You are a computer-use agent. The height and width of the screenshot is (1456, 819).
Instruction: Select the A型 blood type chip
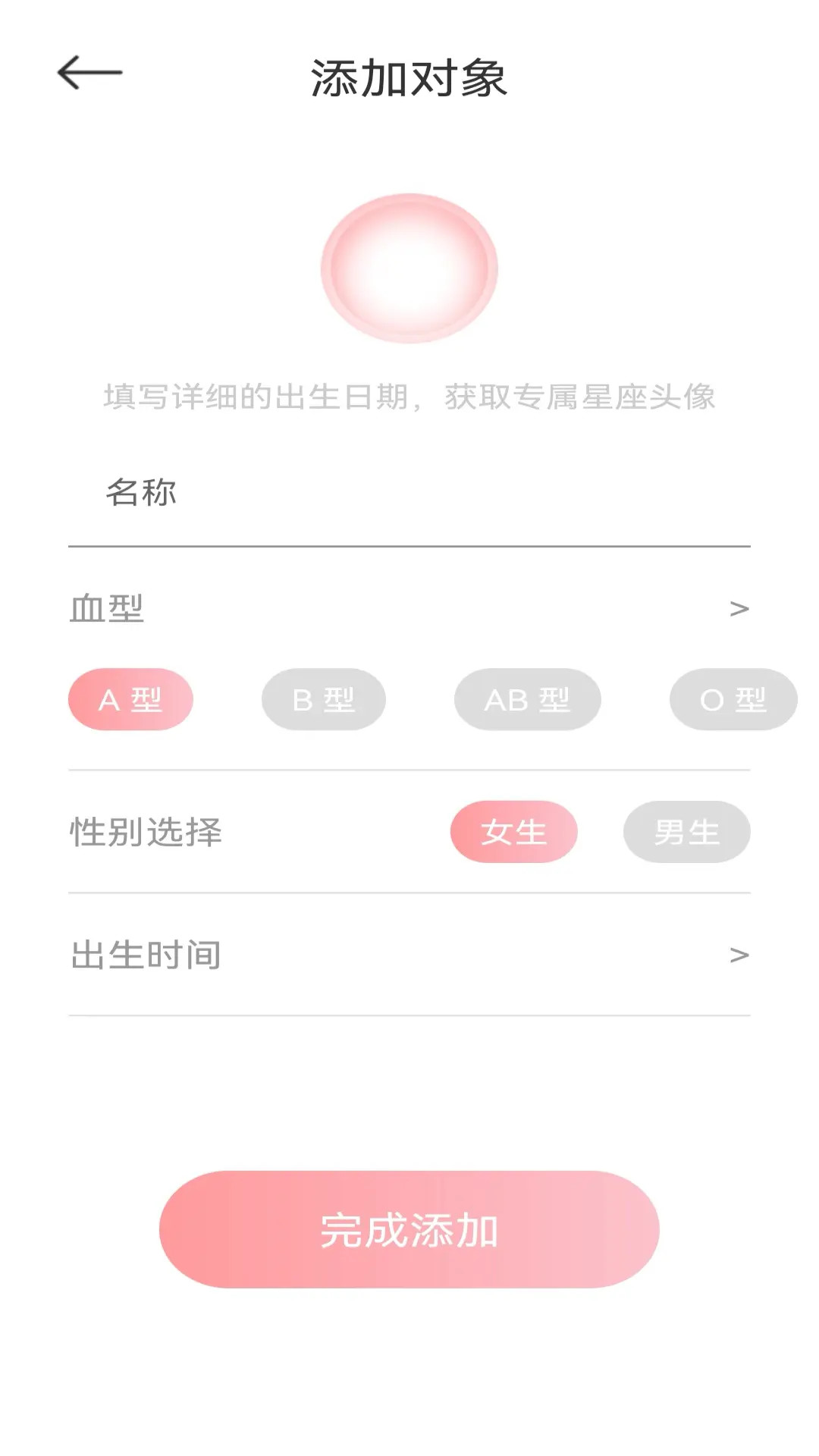pos(130,699)
